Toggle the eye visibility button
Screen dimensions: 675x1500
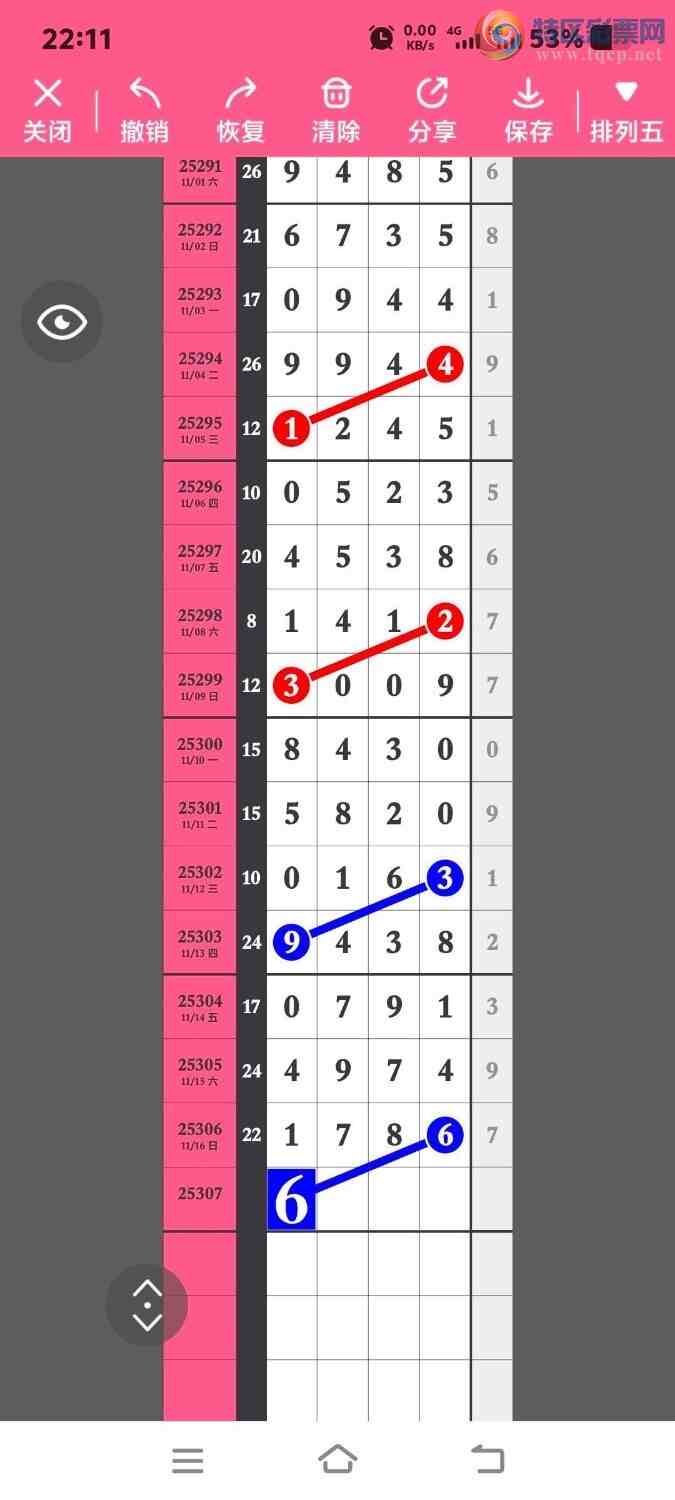(62, 322)
